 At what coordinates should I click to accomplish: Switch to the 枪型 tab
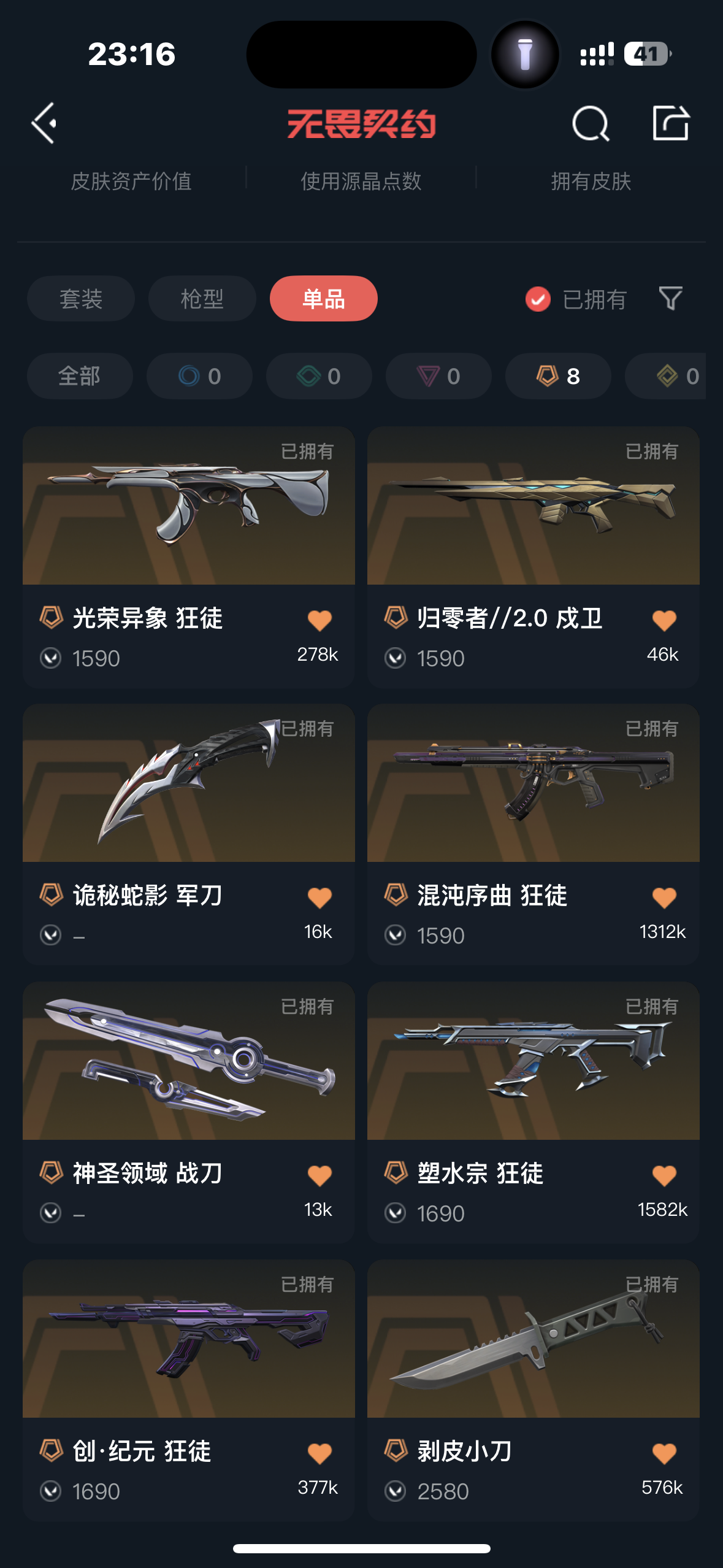pyautogui.click(x=202, y=299)
